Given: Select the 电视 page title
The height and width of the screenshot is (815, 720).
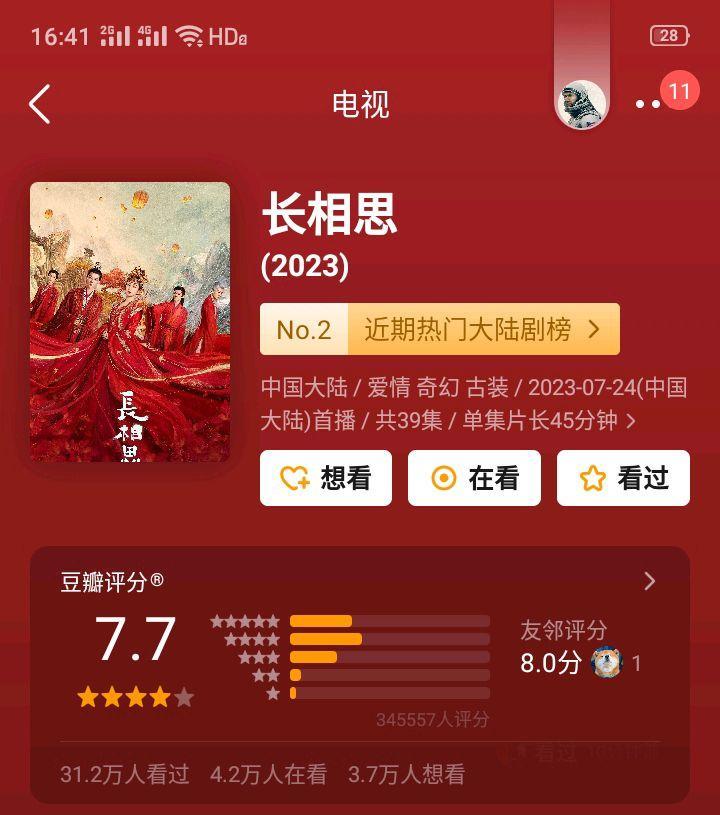Looking at the screenshot, I should coord(358,105).
